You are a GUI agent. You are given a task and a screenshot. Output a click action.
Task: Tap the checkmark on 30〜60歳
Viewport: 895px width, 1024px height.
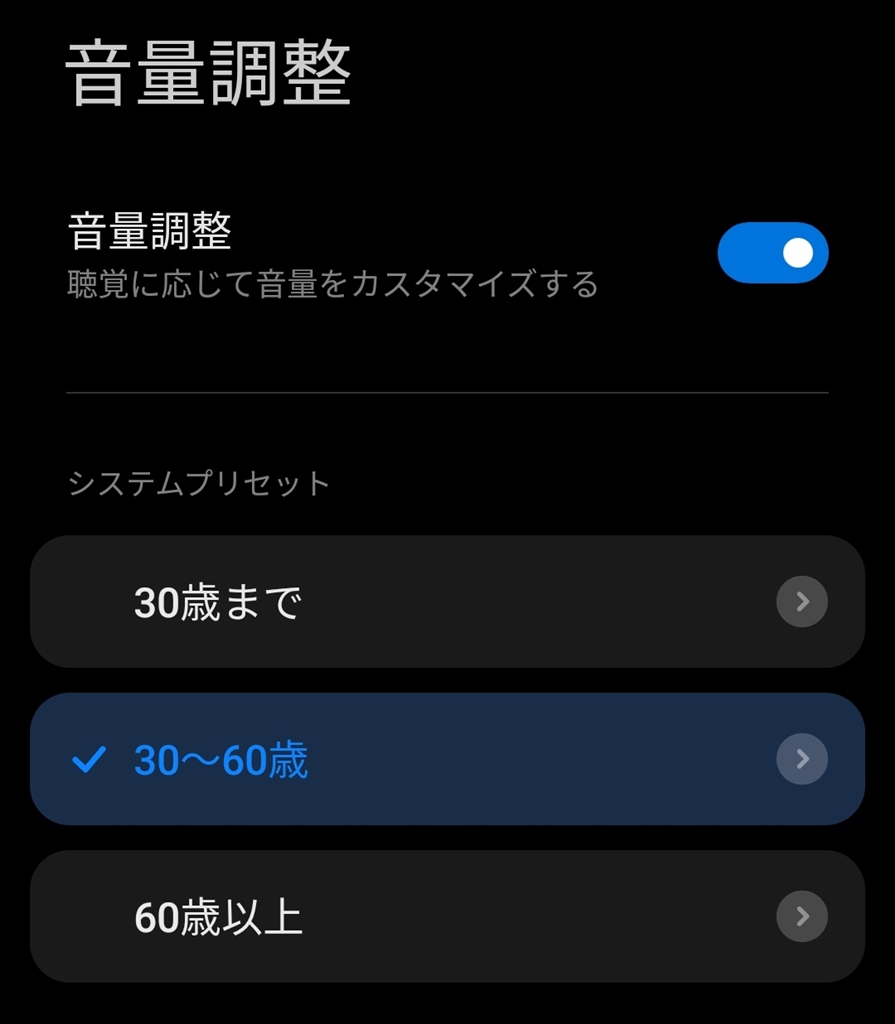click(x=90, y=758)
